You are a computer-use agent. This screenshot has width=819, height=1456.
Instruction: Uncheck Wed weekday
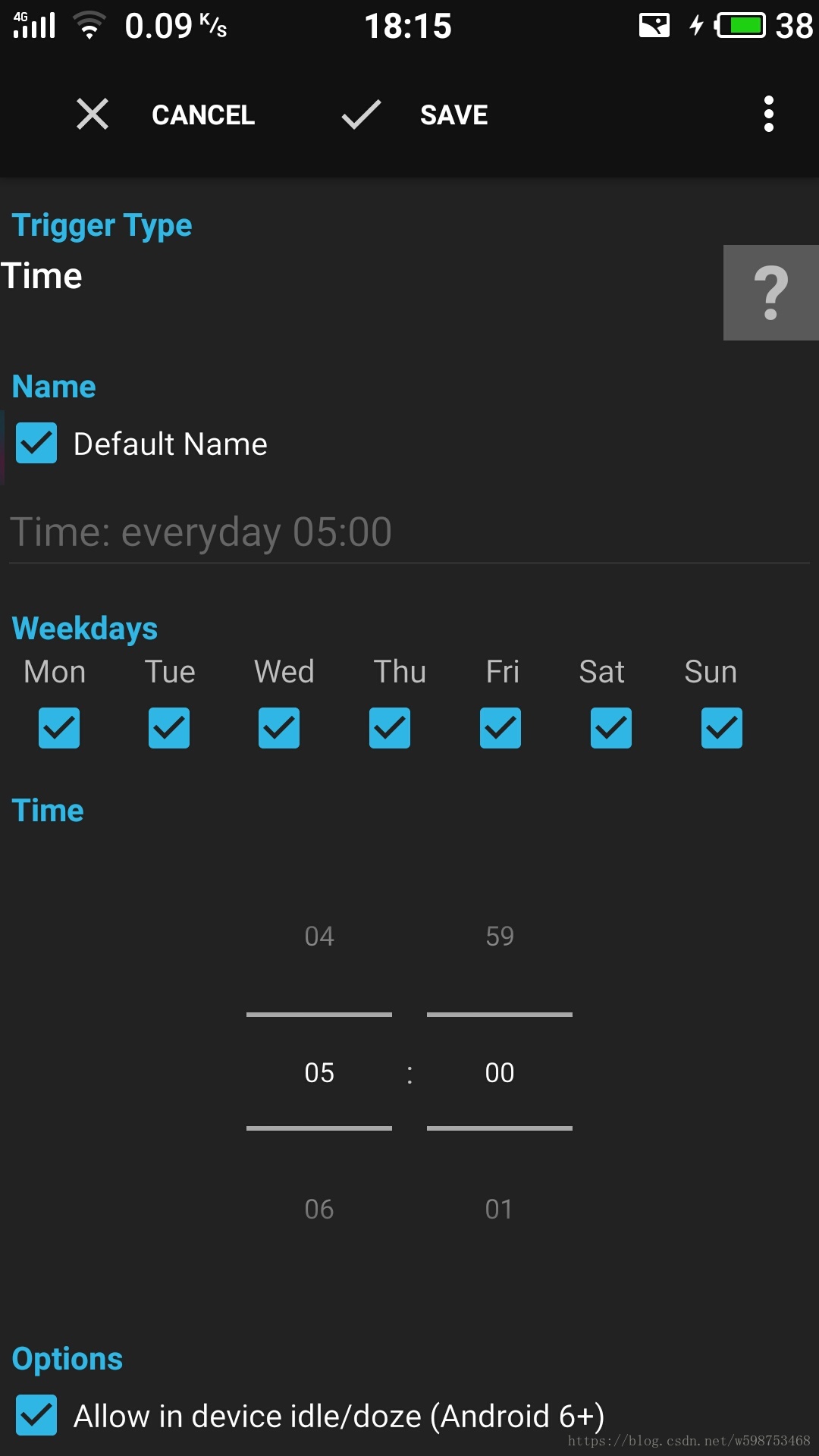[279, 728]
